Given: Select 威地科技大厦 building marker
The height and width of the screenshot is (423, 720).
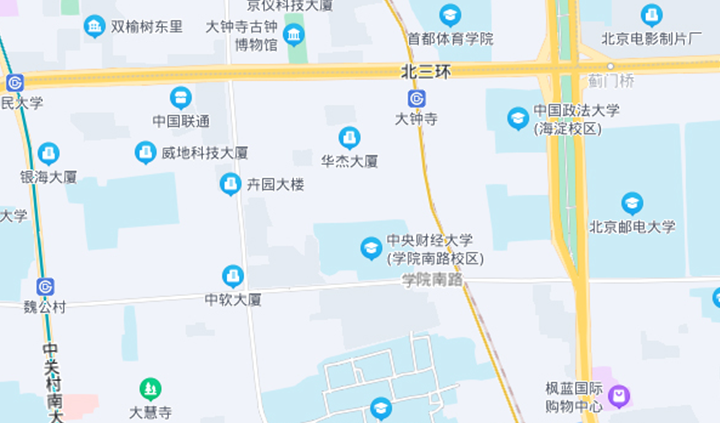Looking at the screenshot, I should click(146, 153).
